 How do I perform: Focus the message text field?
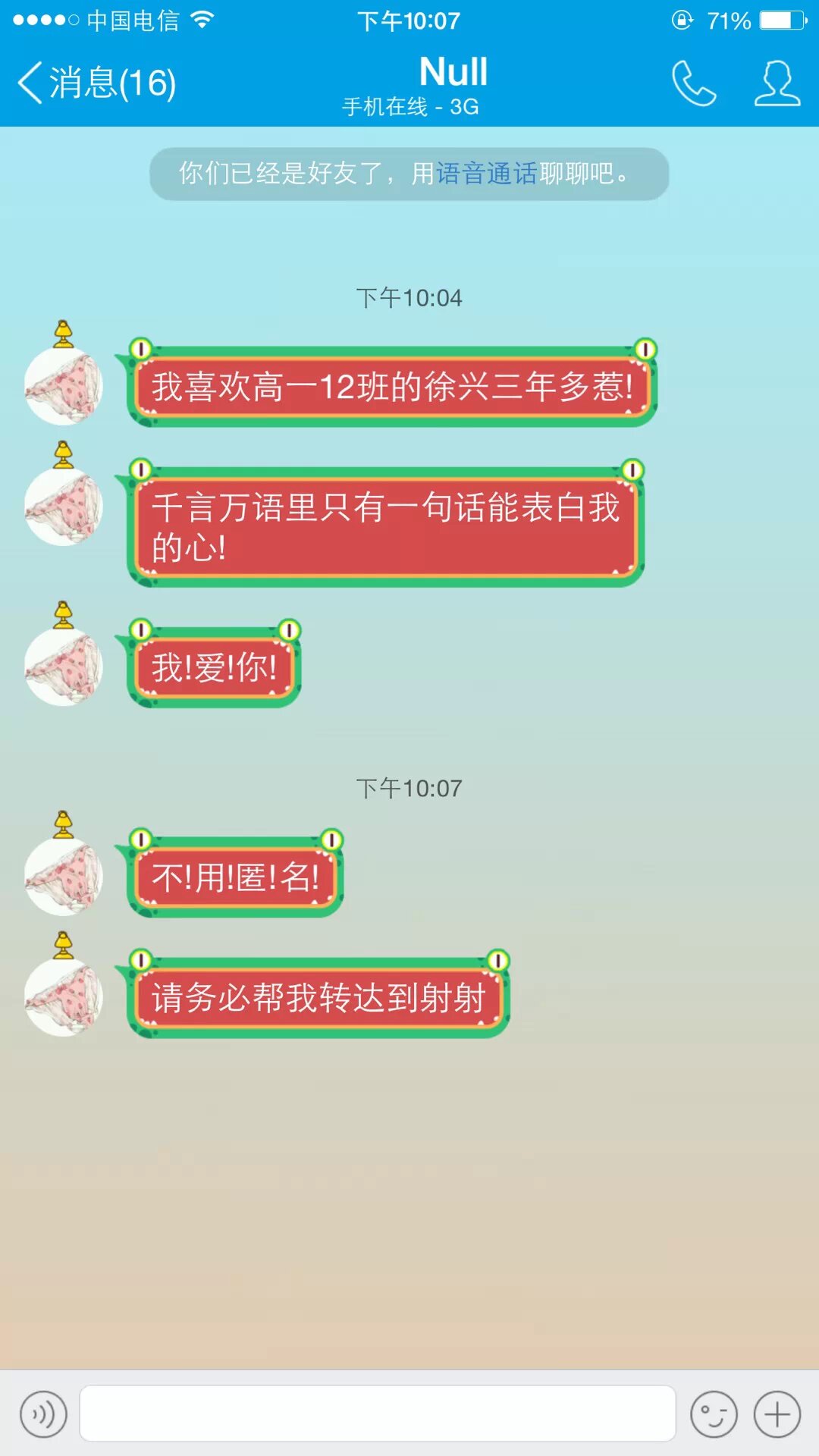tap(378, 1414)
